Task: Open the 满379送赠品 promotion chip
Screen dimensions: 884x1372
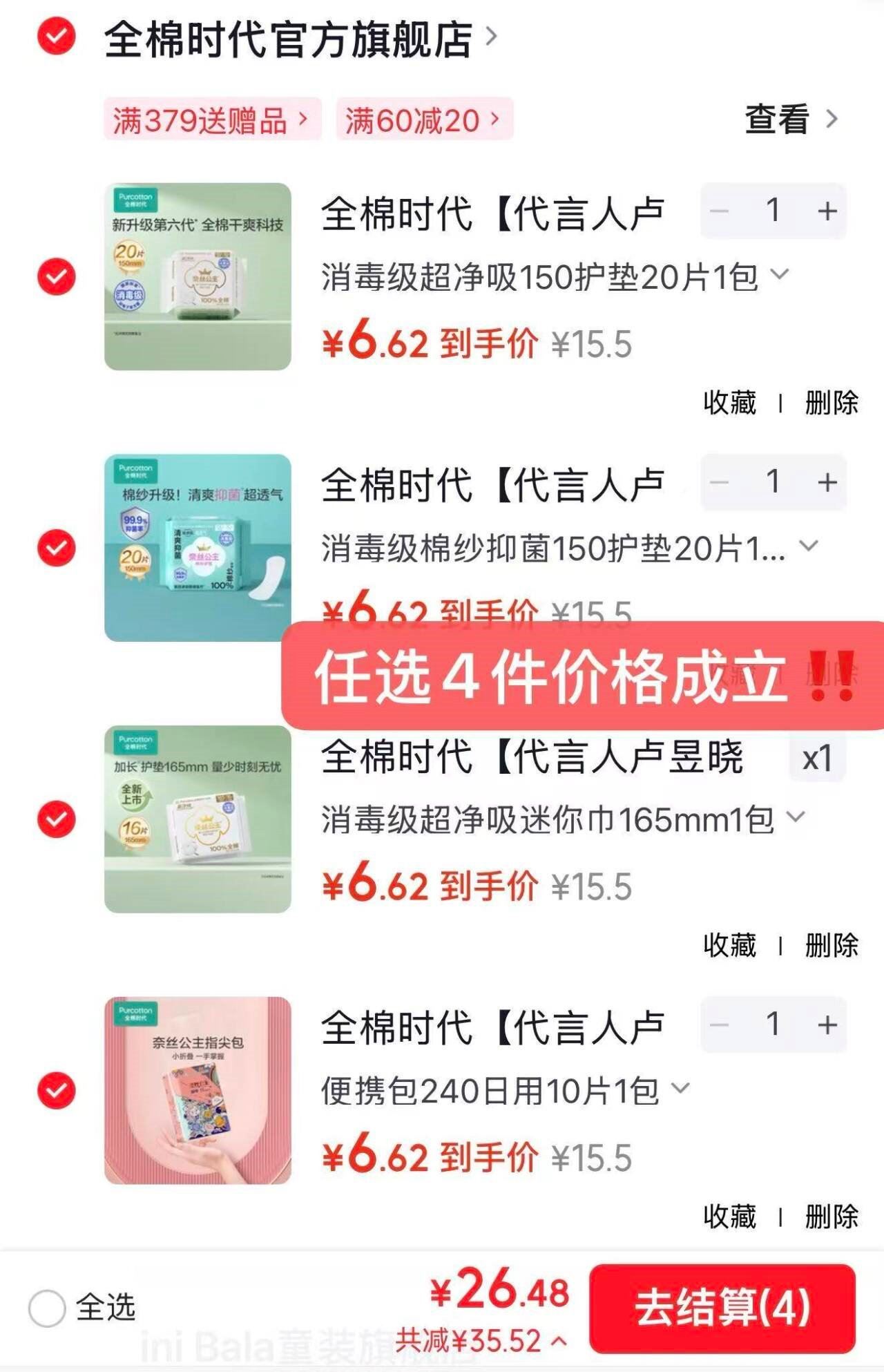Action: pos(211,120)
